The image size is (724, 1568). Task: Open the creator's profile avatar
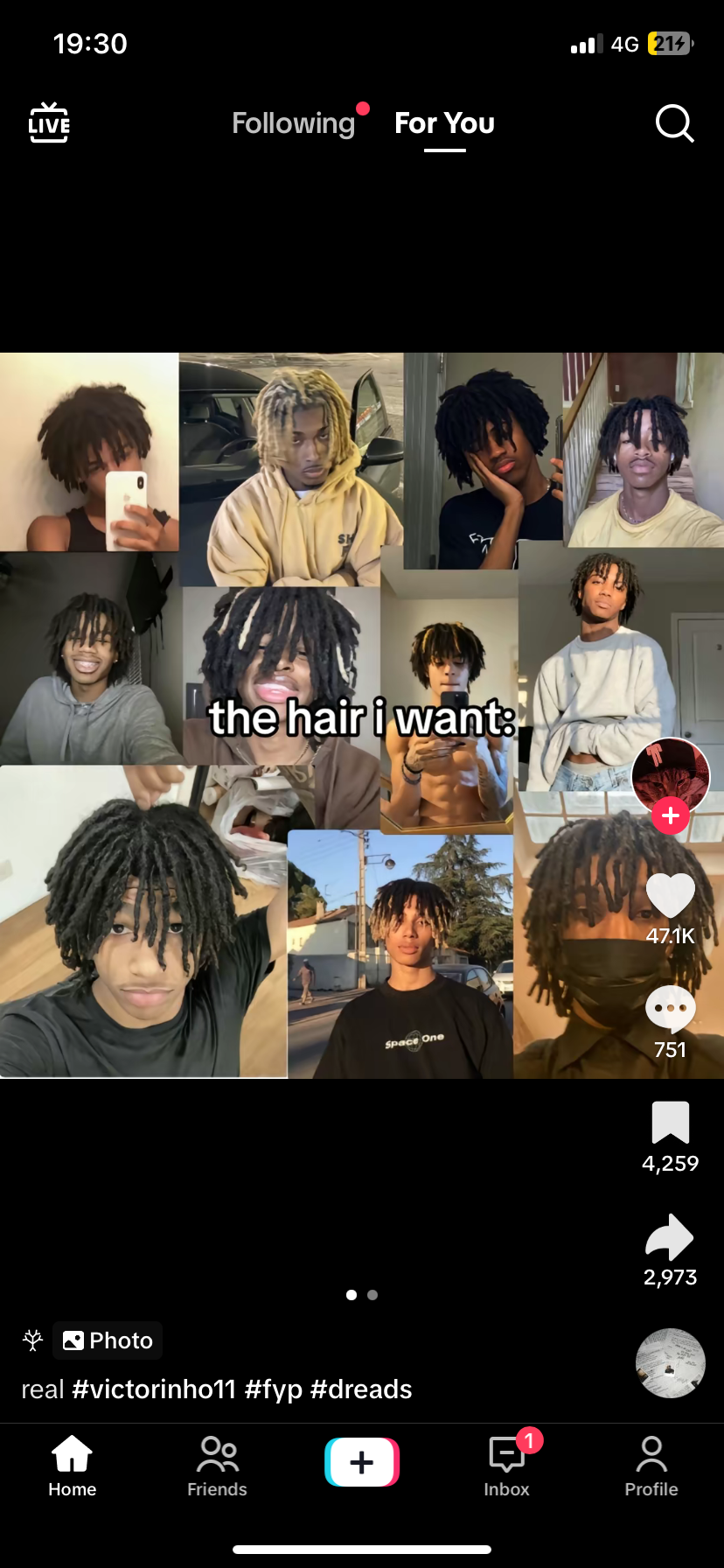[670, 775]
